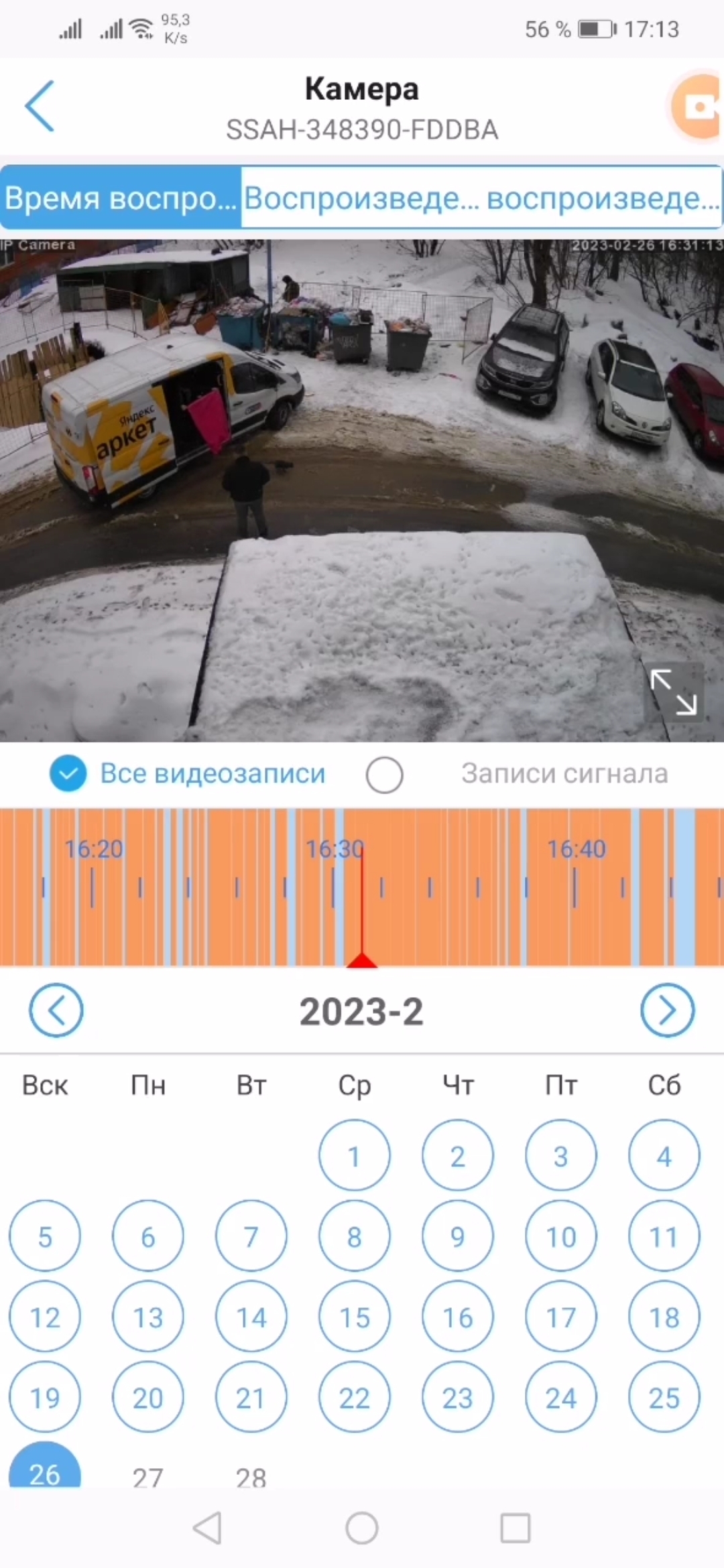
Task: View recordings from day 22
Action: tap(355, 1398)
